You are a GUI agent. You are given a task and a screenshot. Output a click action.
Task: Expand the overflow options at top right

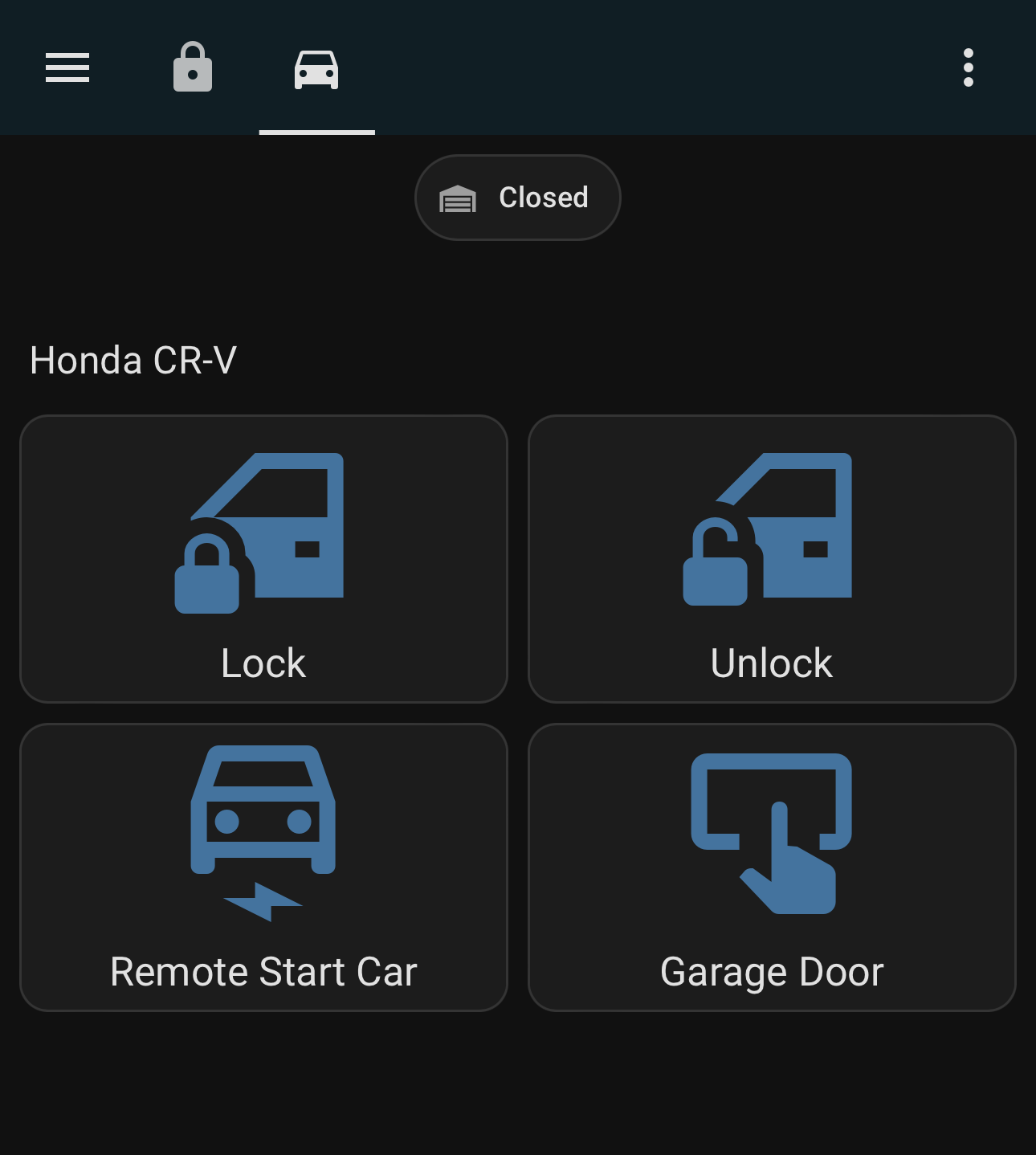point(969,68)
